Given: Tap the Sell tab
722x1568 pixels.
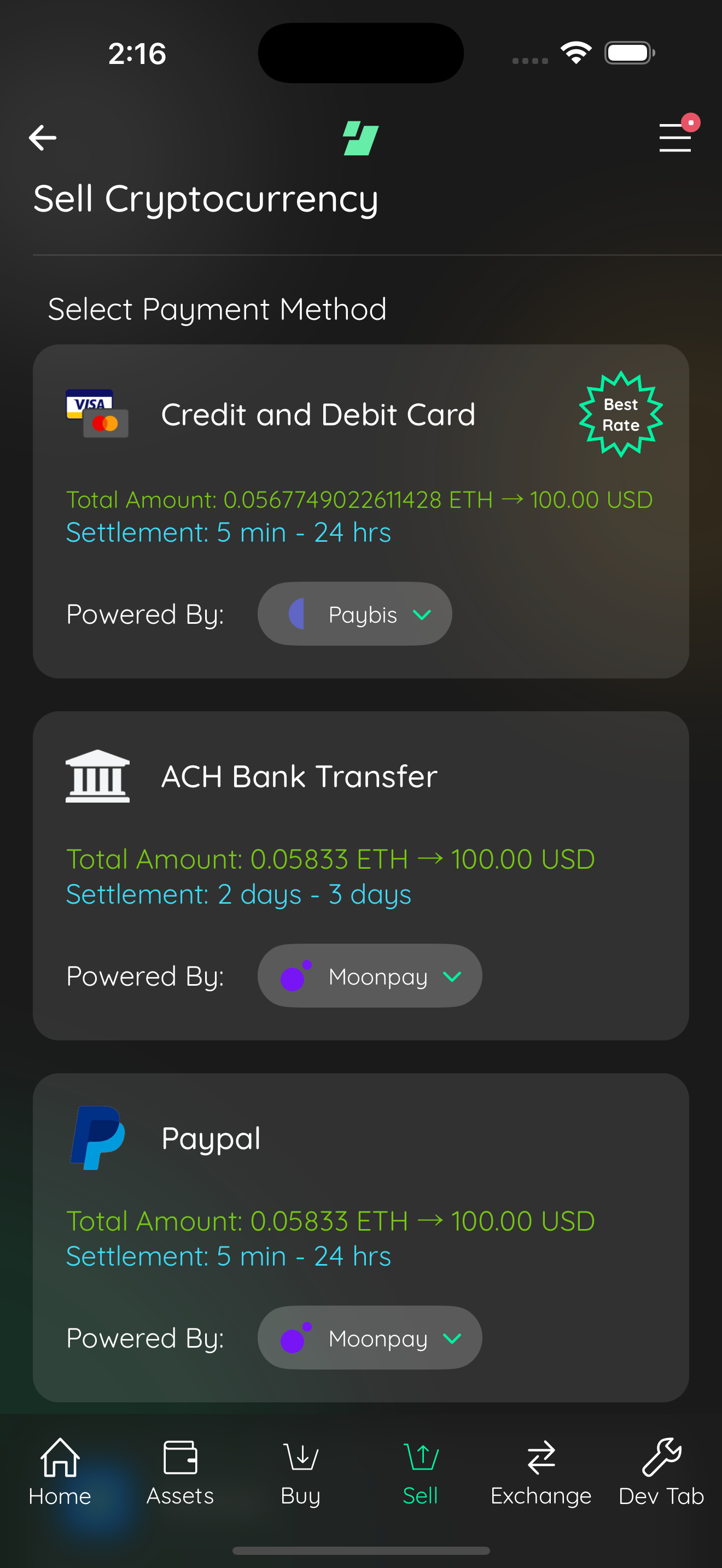Looking at the screenshot, I should coord(421,1472).
